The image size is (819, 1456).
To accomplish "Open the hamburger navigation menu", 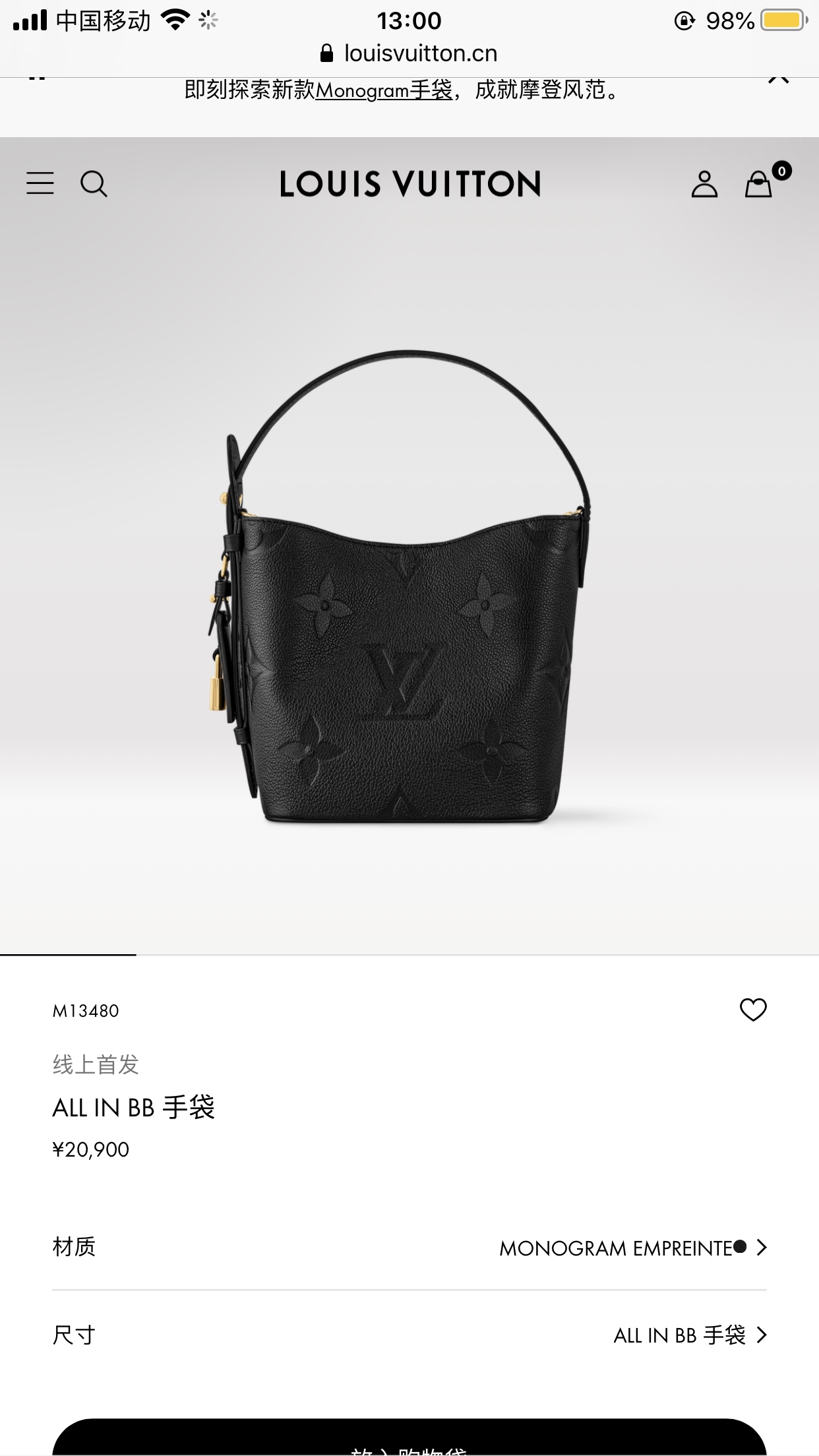I will pos(40,183).
